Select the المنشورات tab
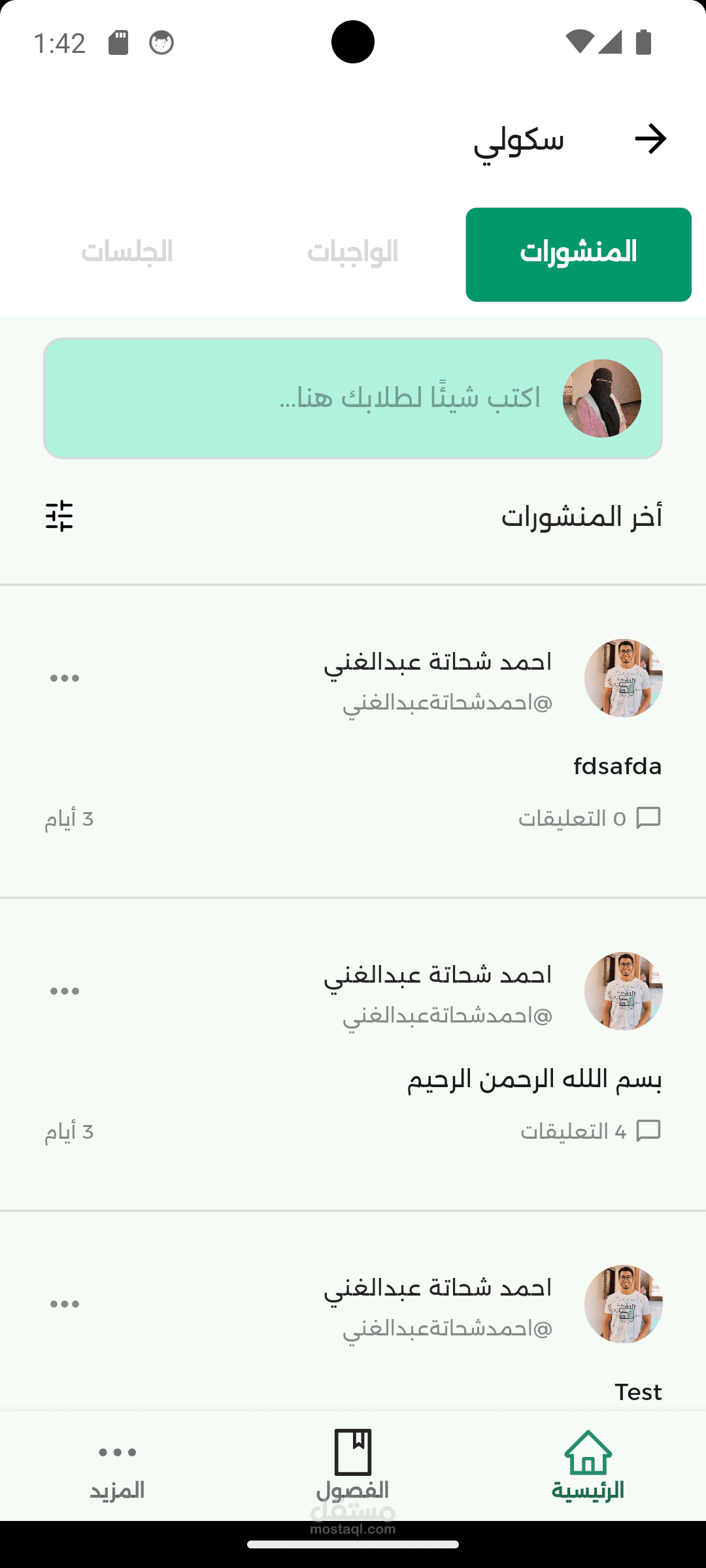 [579, 255]
